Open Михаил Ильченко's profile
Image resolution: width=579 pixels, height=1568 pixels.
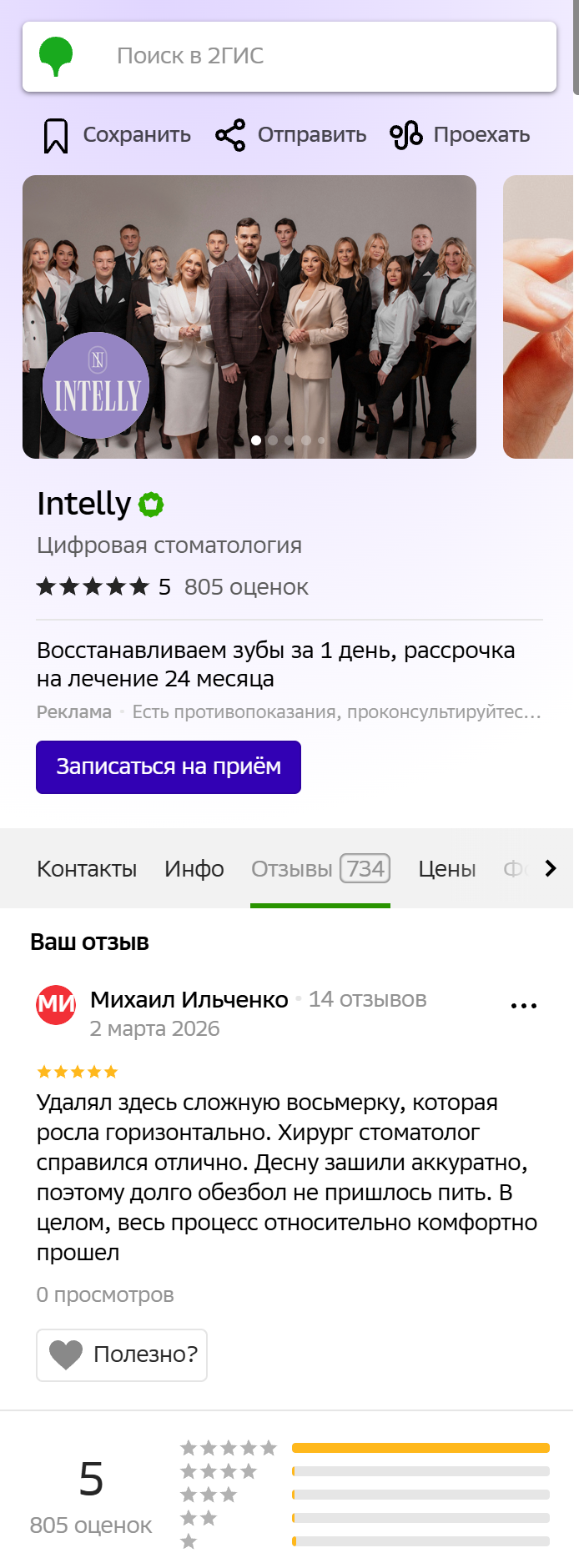[189, 999]
